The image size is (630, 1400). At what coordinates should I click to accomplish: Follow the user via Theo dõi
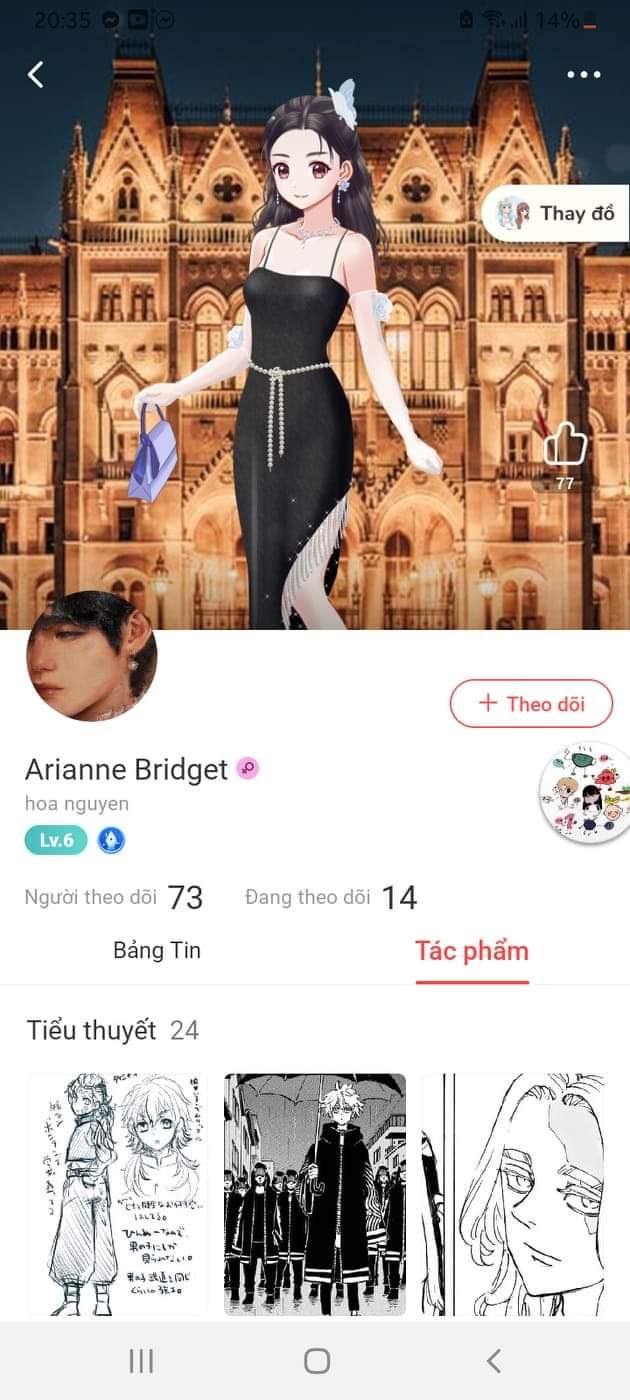pyautogui.click(x=531, y=703)
